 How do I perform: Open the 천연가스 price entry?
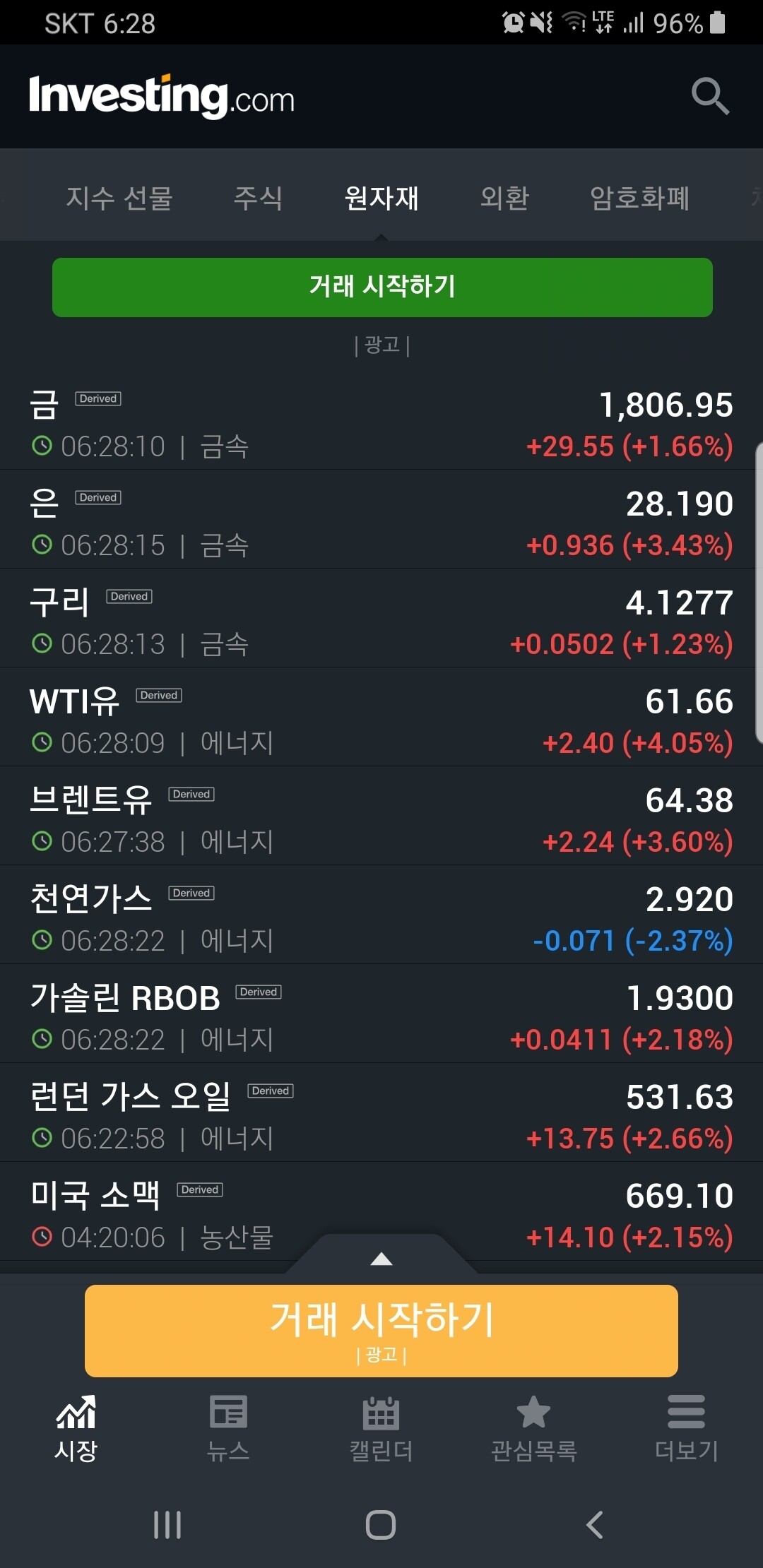(x=381, y=915)
